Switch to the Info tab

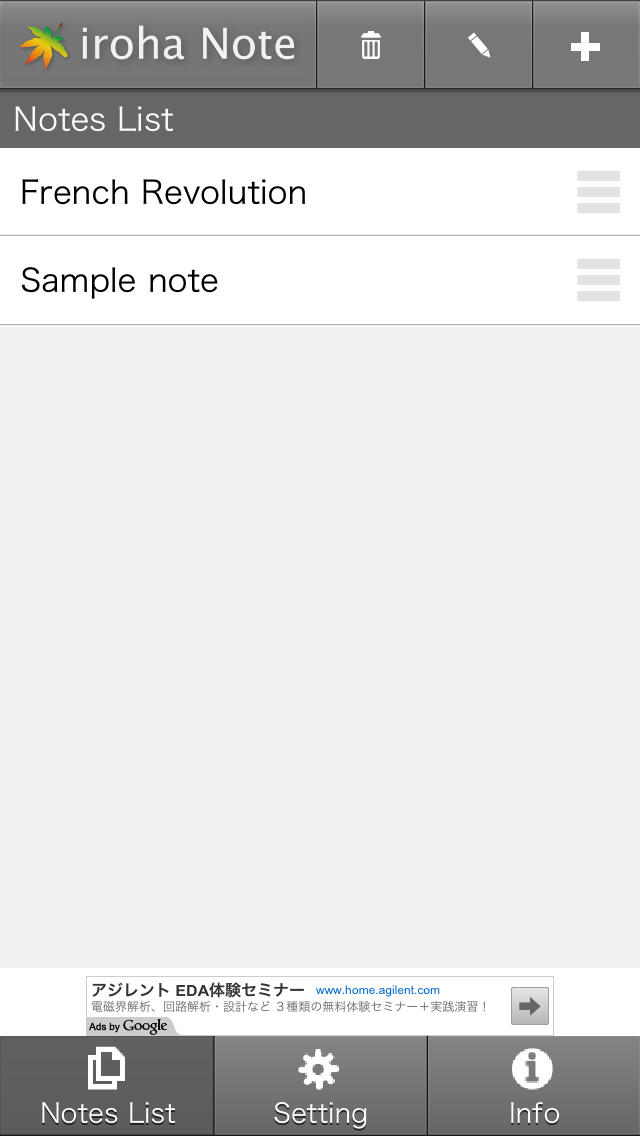[x=534, y=1086]
